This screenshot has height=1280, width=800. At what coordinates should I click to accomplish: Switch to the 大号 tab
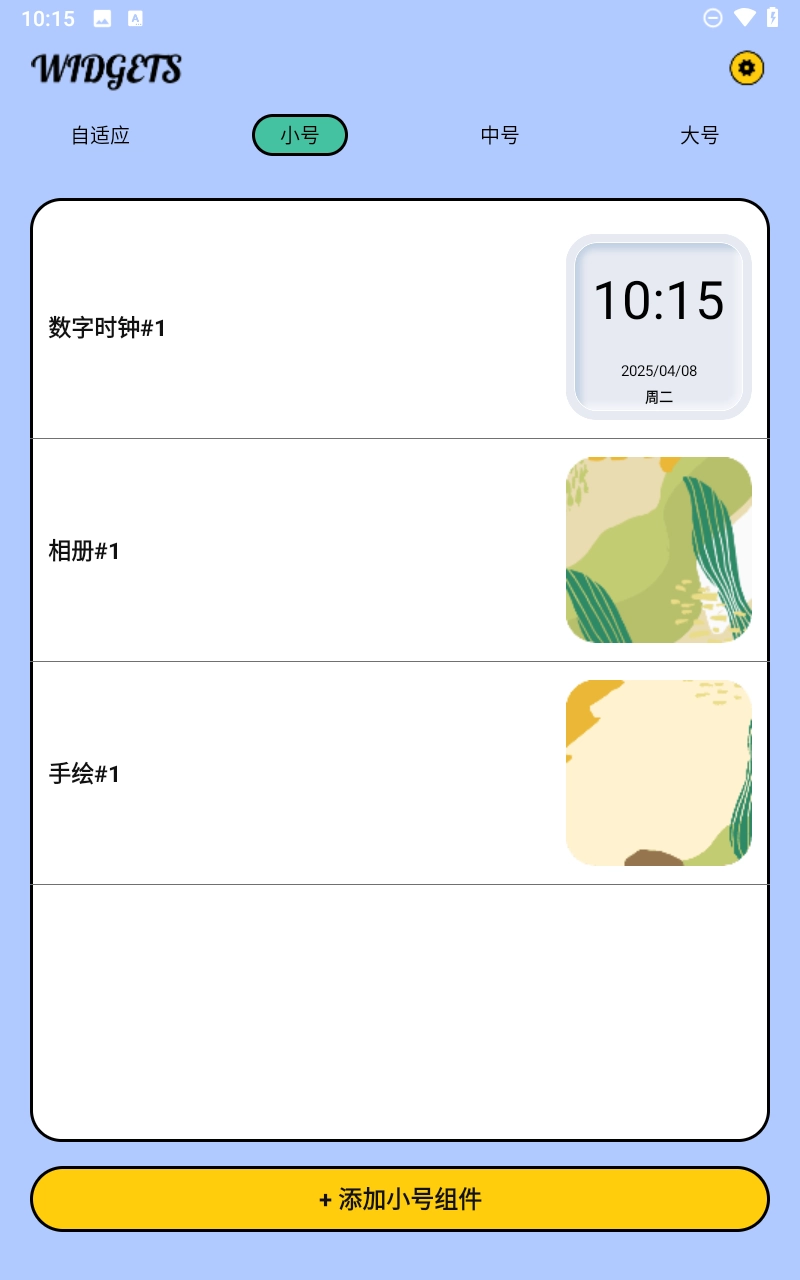pos(699,135)
